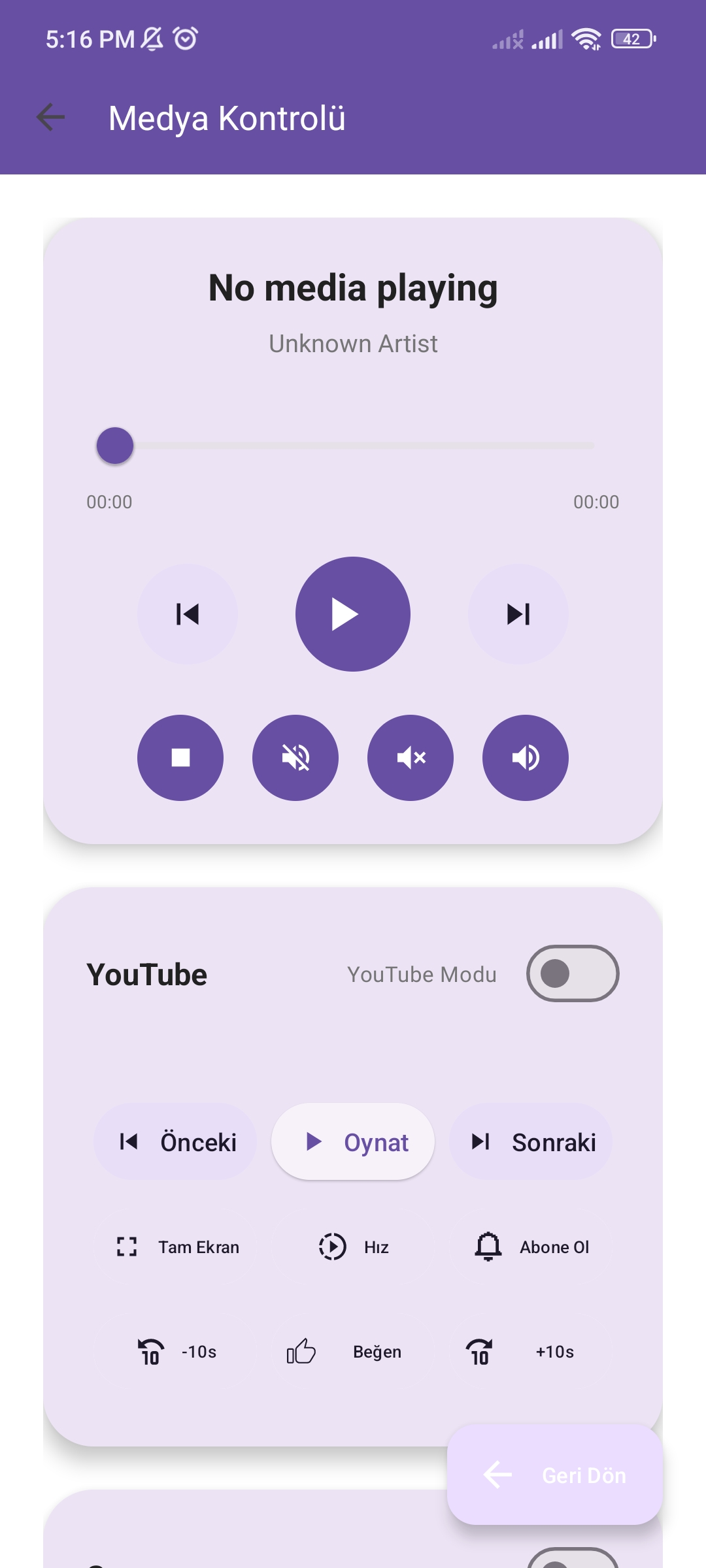Rewind ten seconds with -10s
The image size is (706, 1568).
[177, 1352]
